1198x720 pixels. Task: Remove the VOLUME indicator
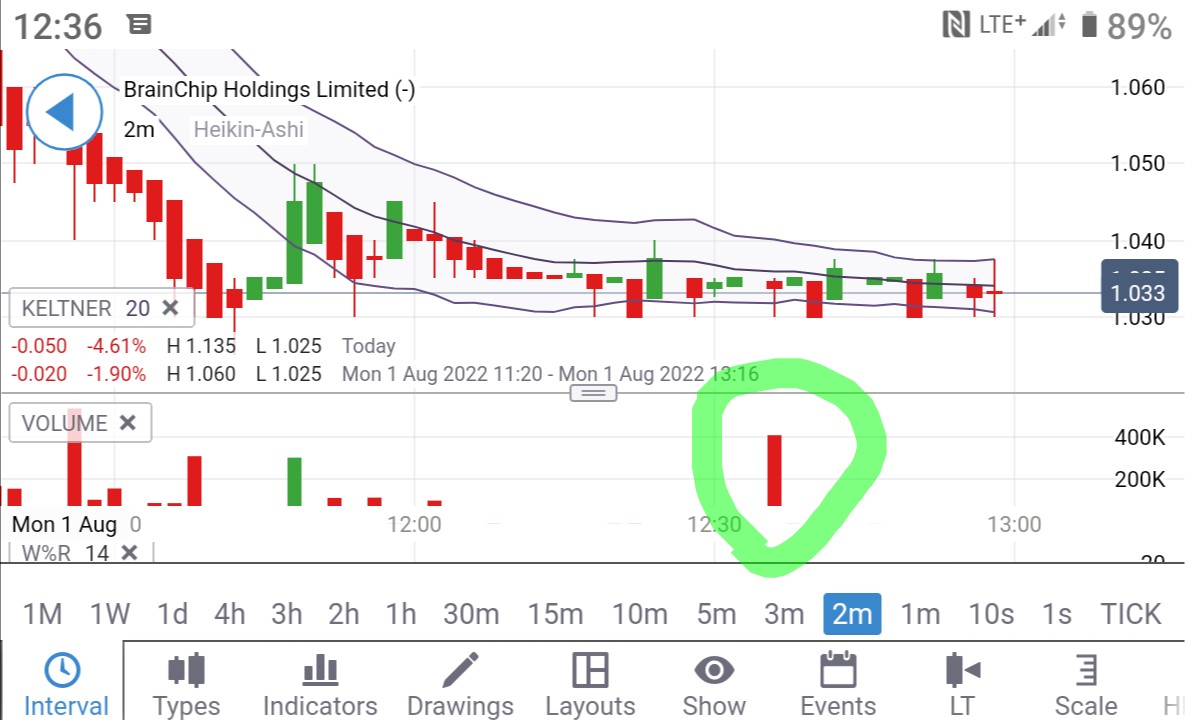tap(127, 423)
